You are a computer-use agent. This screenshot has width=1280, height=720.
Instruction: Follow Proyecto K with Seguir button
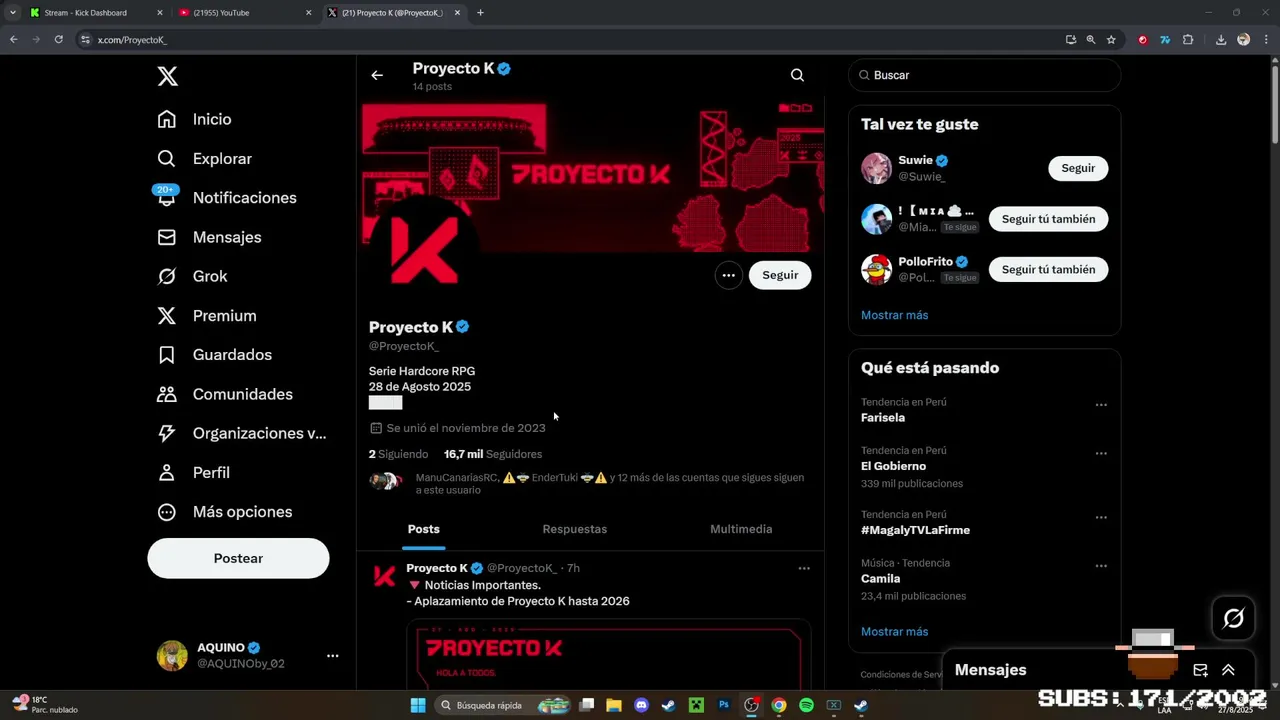tap(780, 275)
